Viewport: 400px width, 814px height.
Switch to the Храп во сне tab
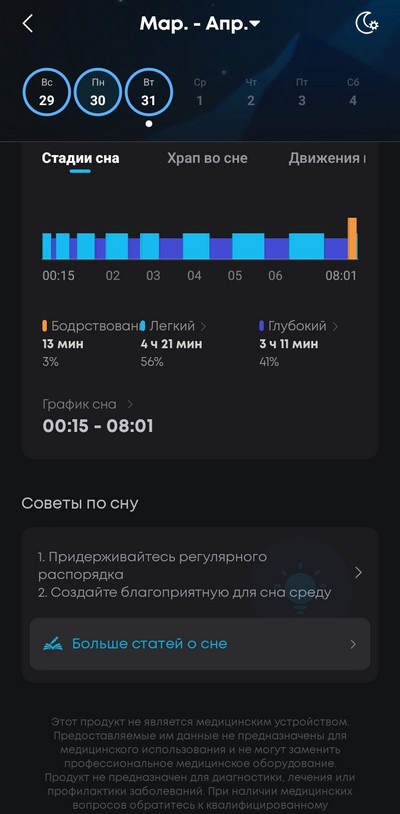point(207,158)
